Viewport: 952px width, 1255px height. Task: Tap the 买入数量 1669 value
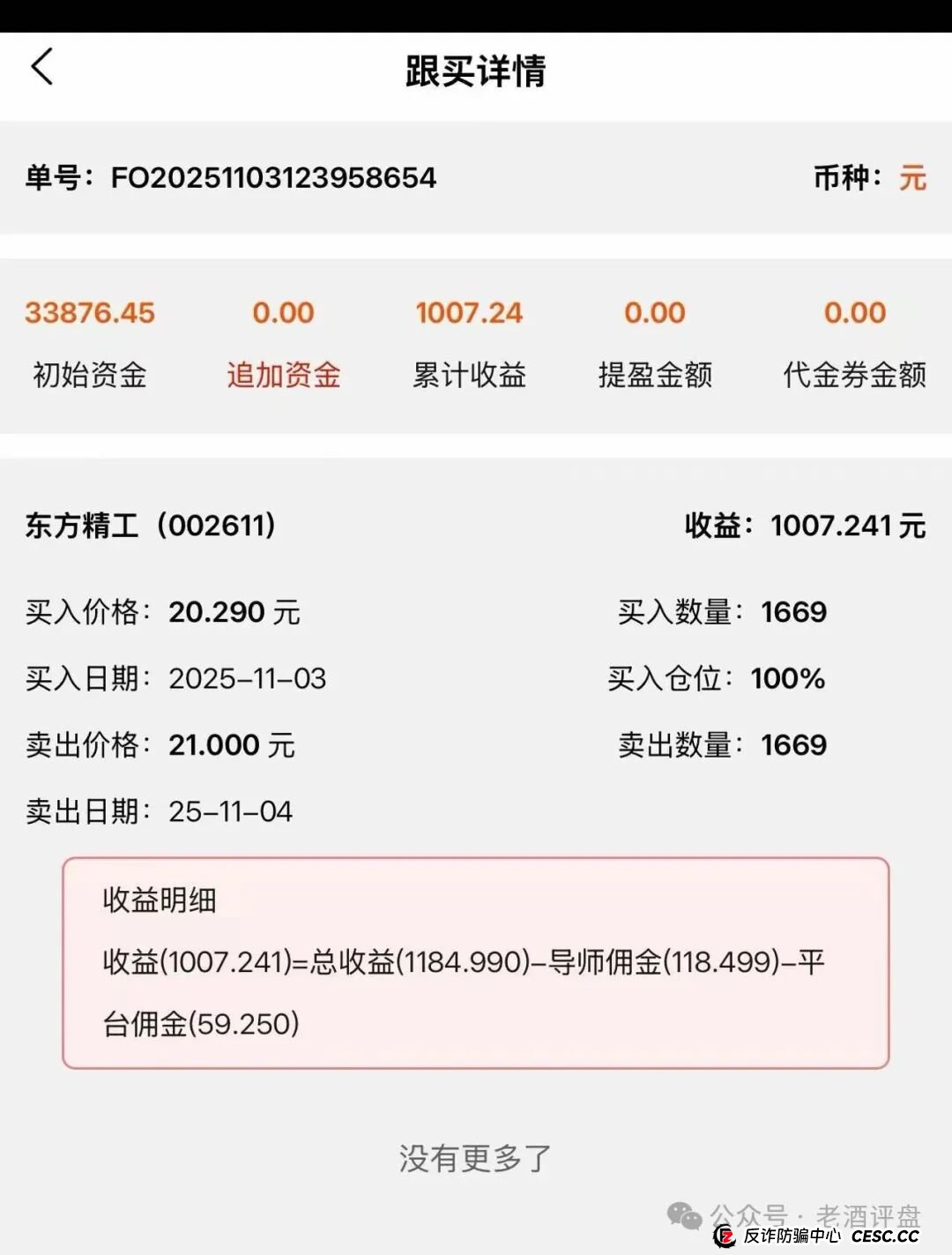(x=792, y=612)
